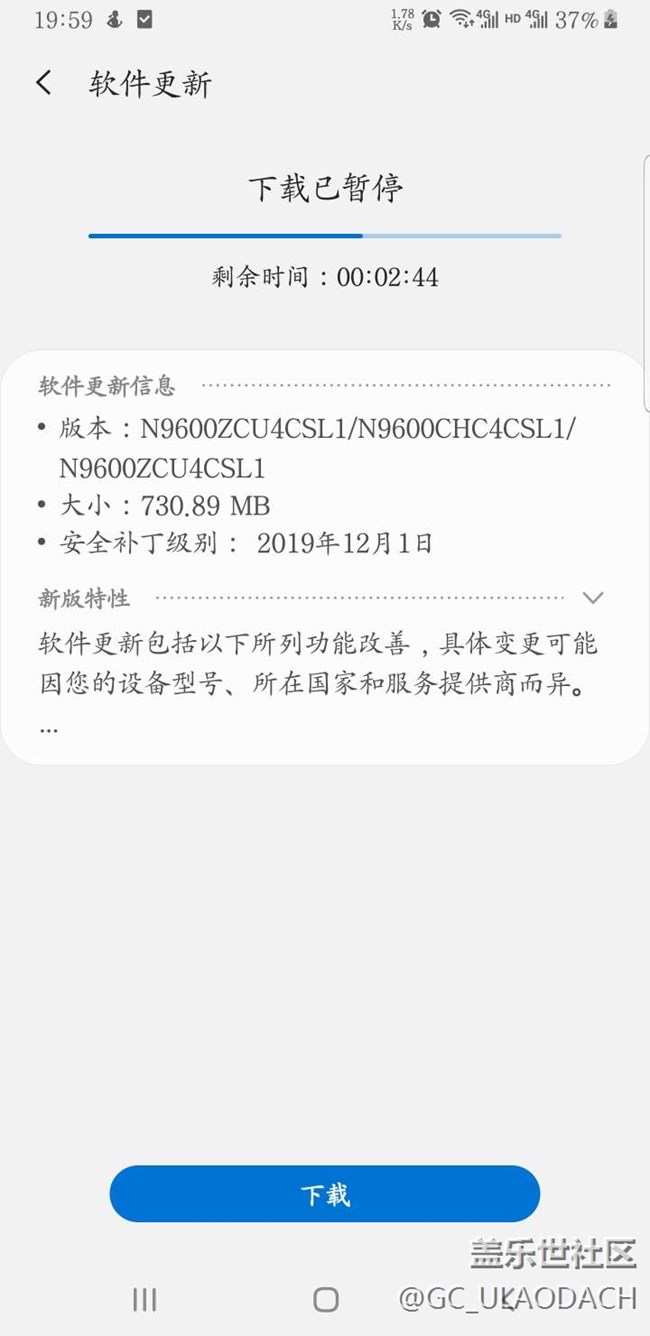This screenshot has height=1336, width=650.
Task: Expand the 新版特性 section chevron
Action: click(x=592, y=598)
